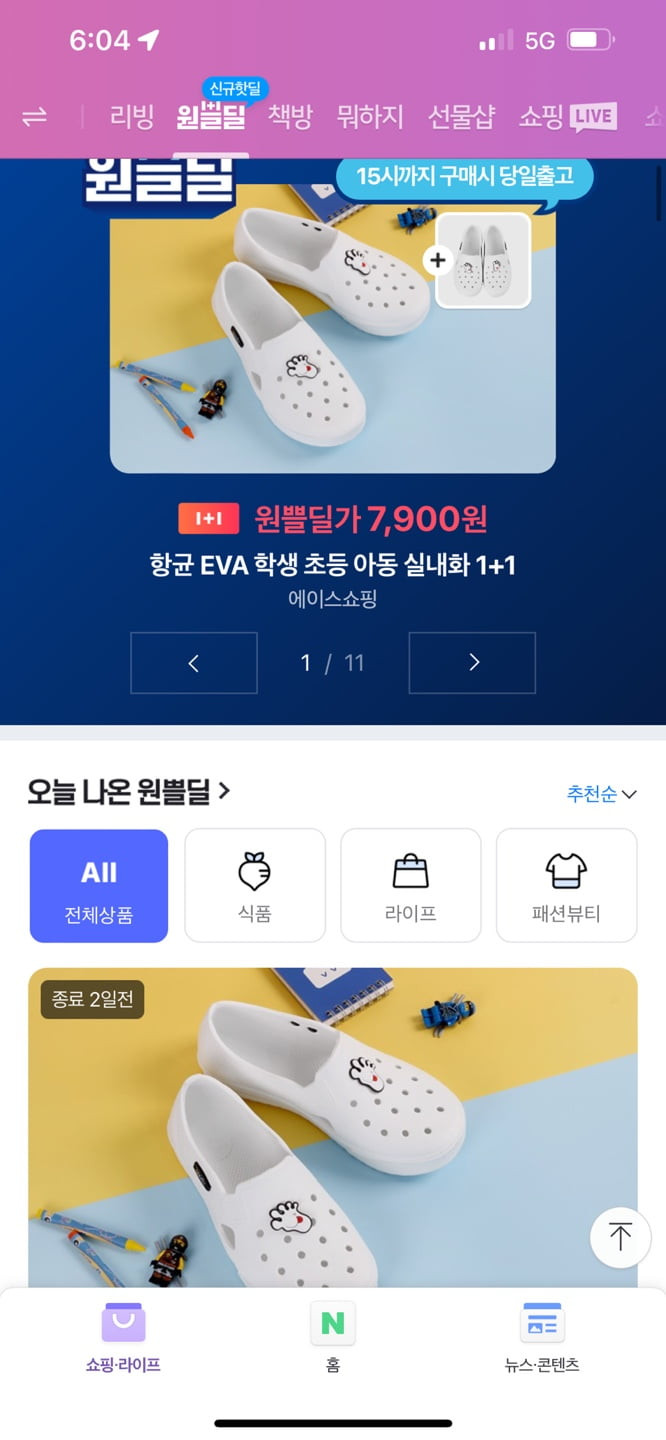The image size is (666, 1440).
Task: Open 오늘 나온 원쁠딜 section link
Action: coord(129,792)
